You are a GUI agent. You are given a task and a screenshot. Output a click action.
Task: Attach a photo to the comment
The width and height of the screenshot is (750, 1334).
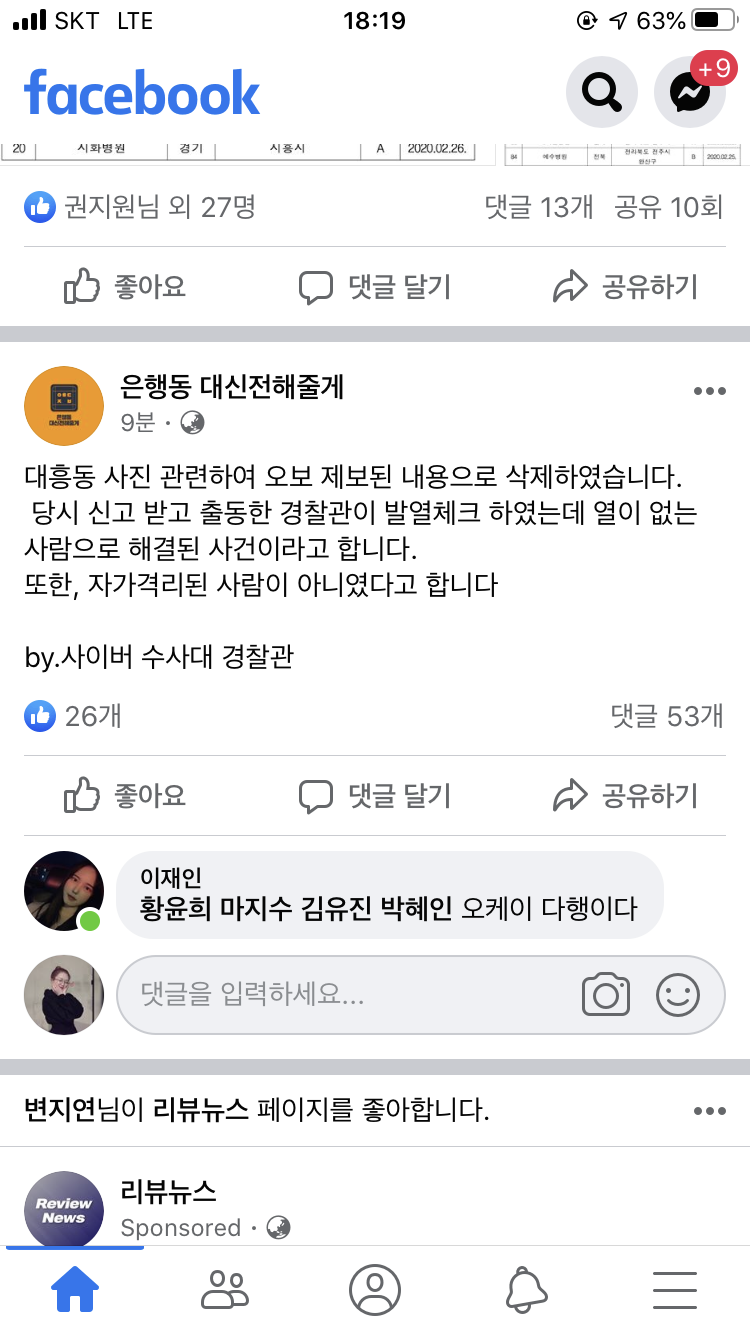(x=606, y=995)
